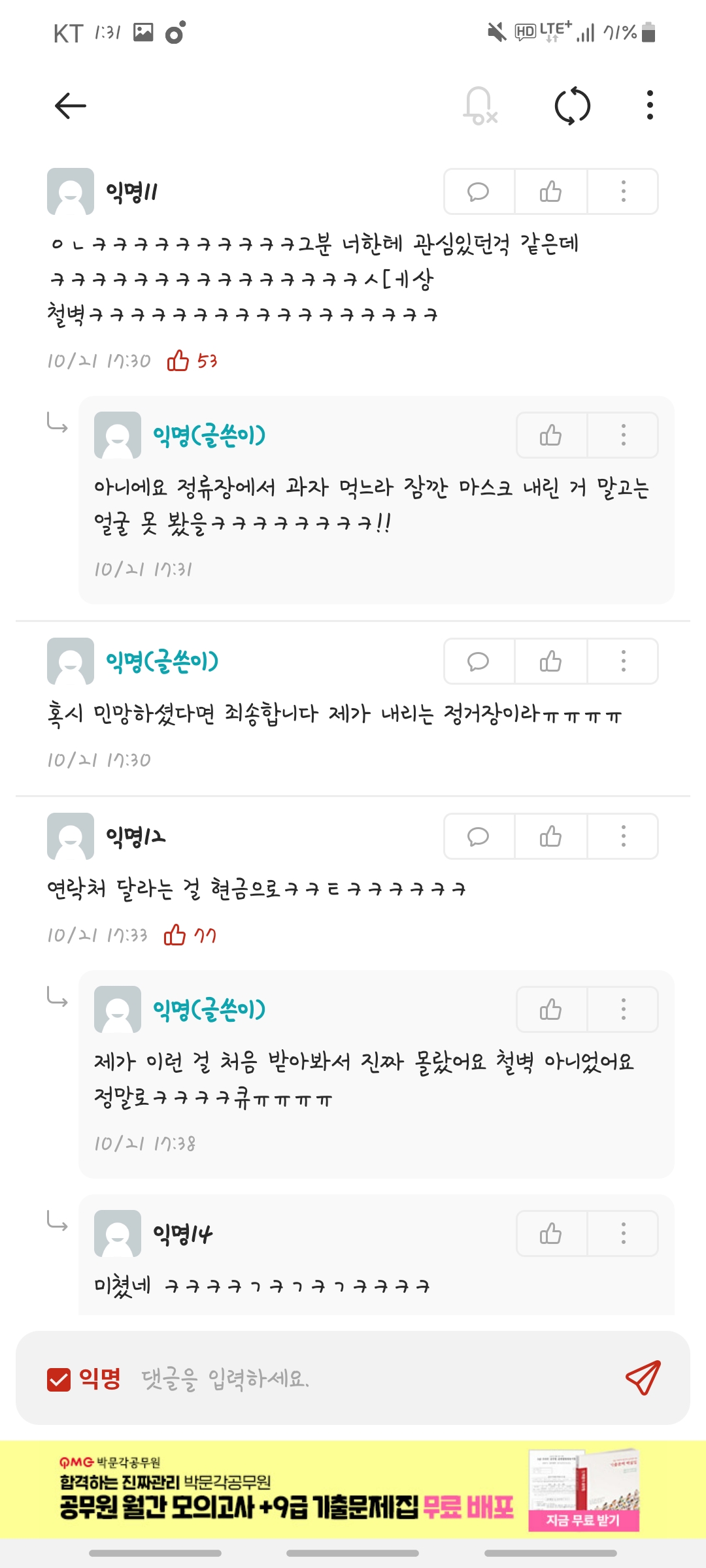Open more options on 익명12's comment

point(623,836)
